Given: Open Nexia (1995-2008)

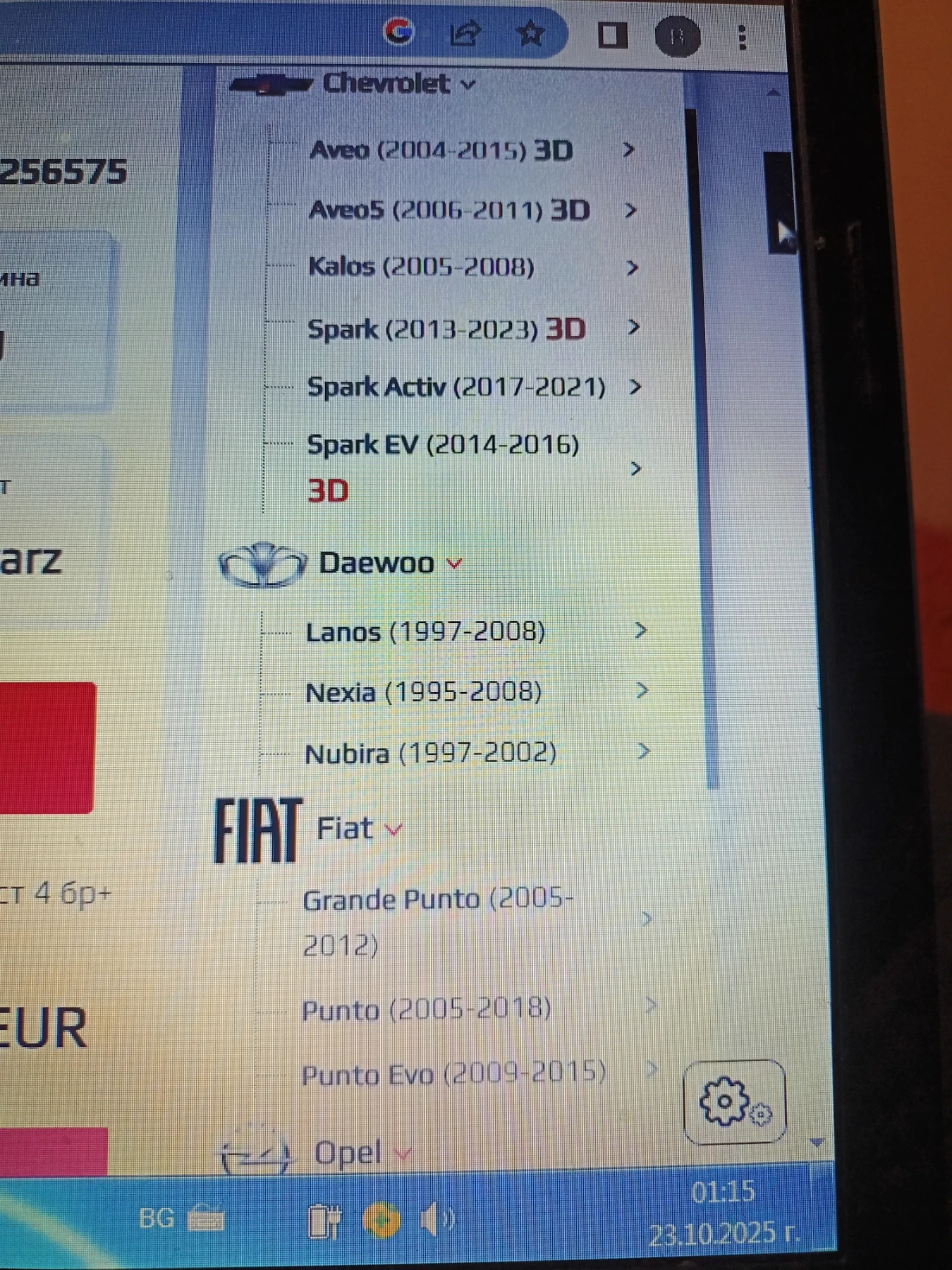Looking at the screenshot, I should point(424,693).
